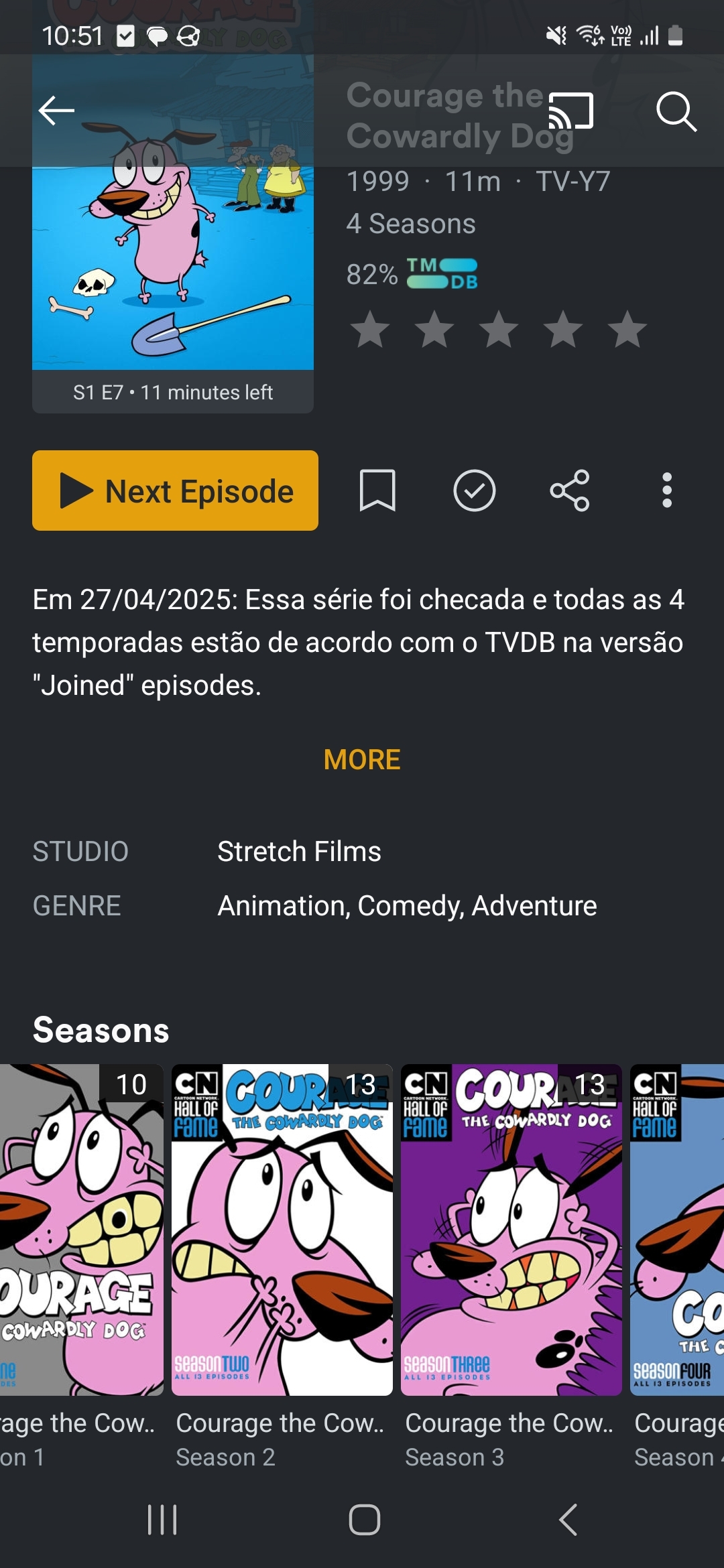This screenshot has height=1568, width=724.
Task: Open the three-dot overflow menu
Action: point(666,491)
